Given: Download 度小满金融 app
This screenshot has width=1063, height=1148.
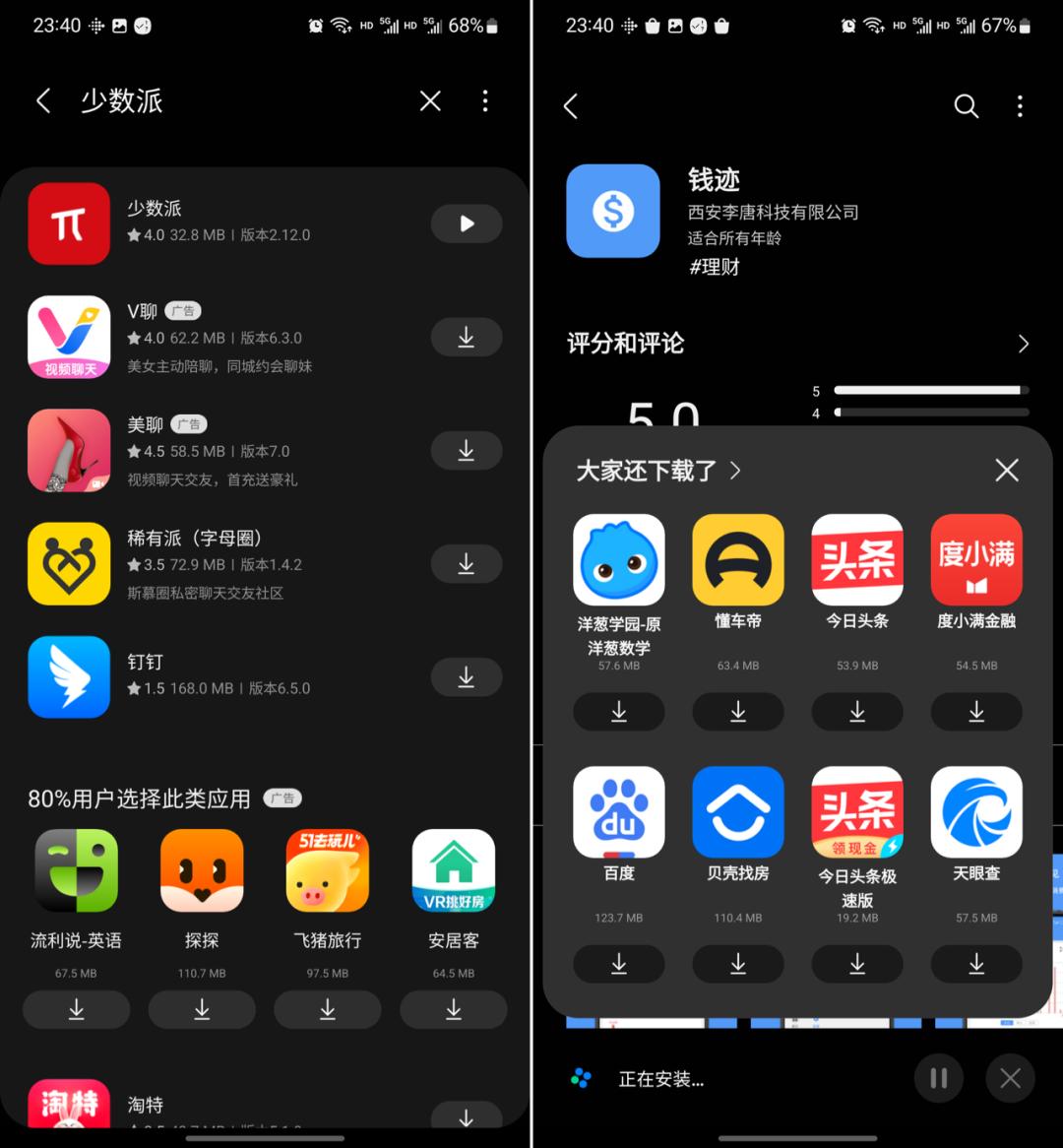Looking at the screenshot, I should (976, 712).
